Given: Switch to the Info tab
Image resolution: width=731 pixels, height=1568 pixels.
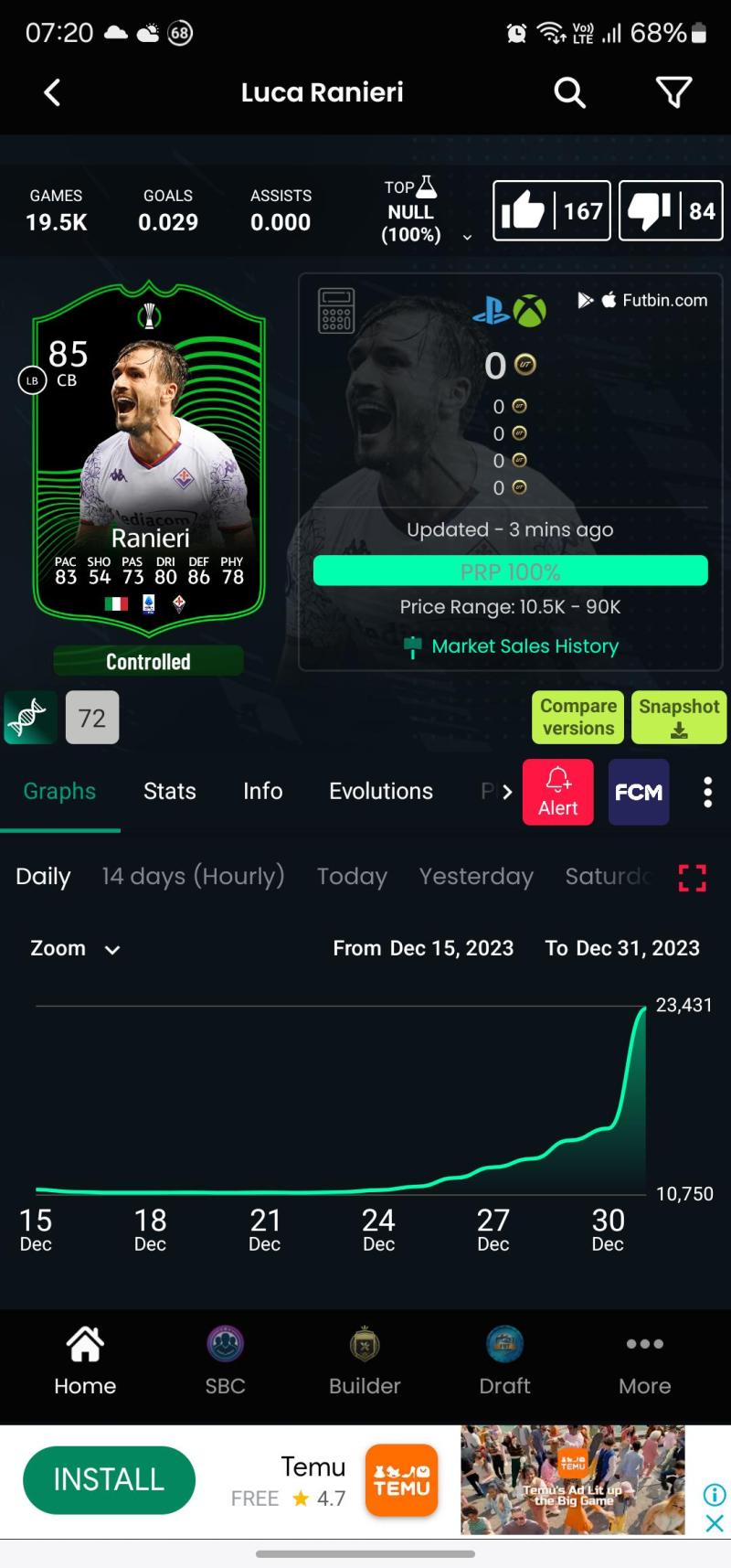Looking at the screenshot, I should click(x=262, y=791).
